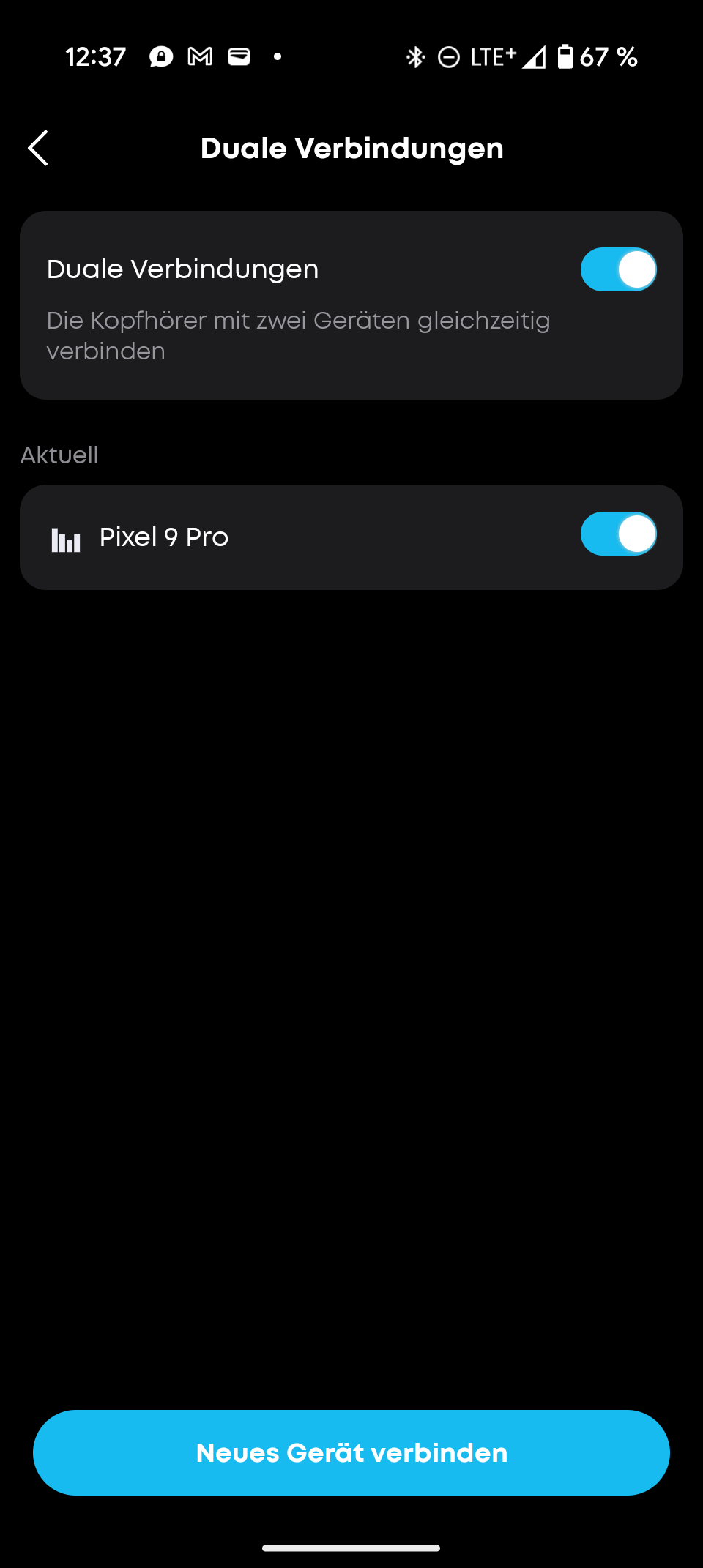Disable the Duale Verbindungen switch
This screenshot has height=1568, width=703.
pyautogui.click(x=618, y=269)
